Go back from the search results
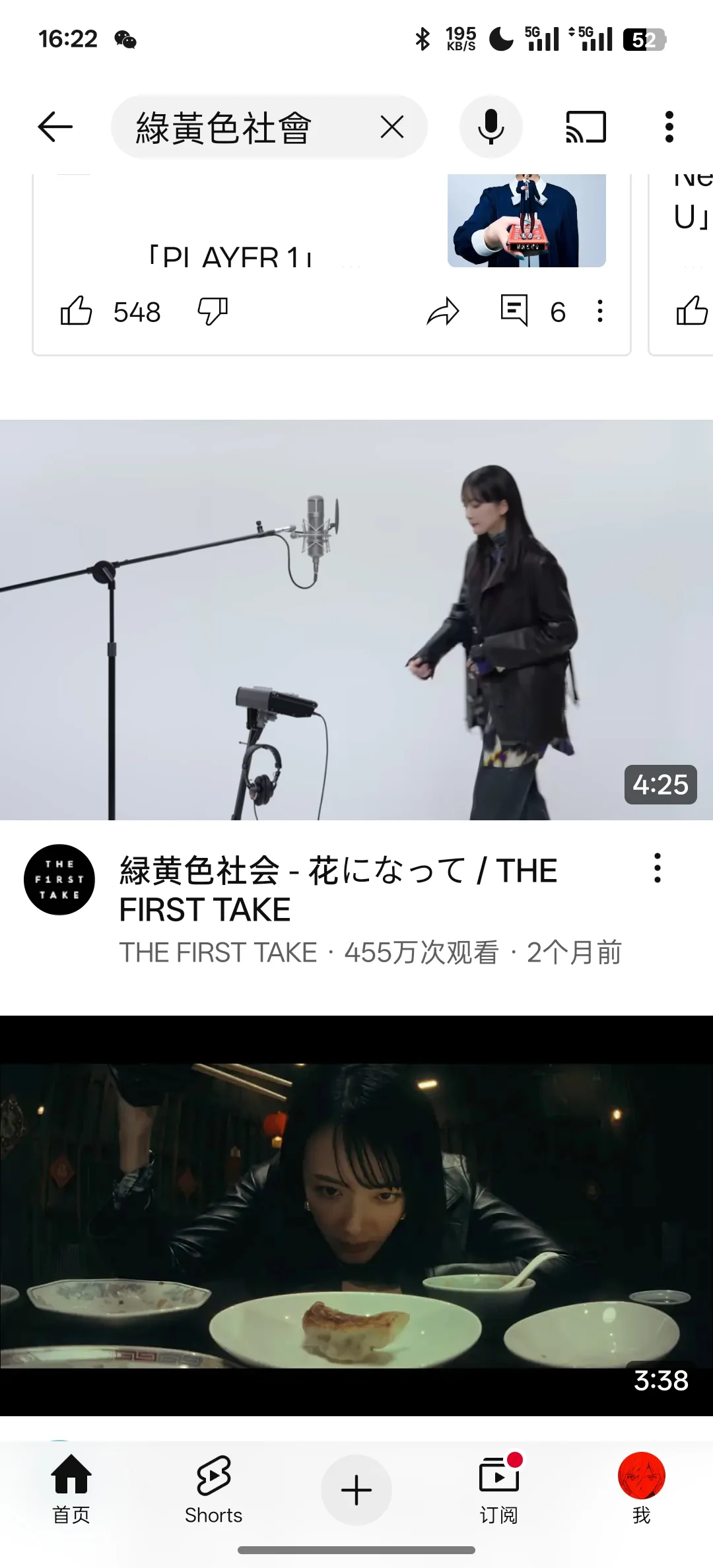The image size is (713, 1568). coord(55,127)
